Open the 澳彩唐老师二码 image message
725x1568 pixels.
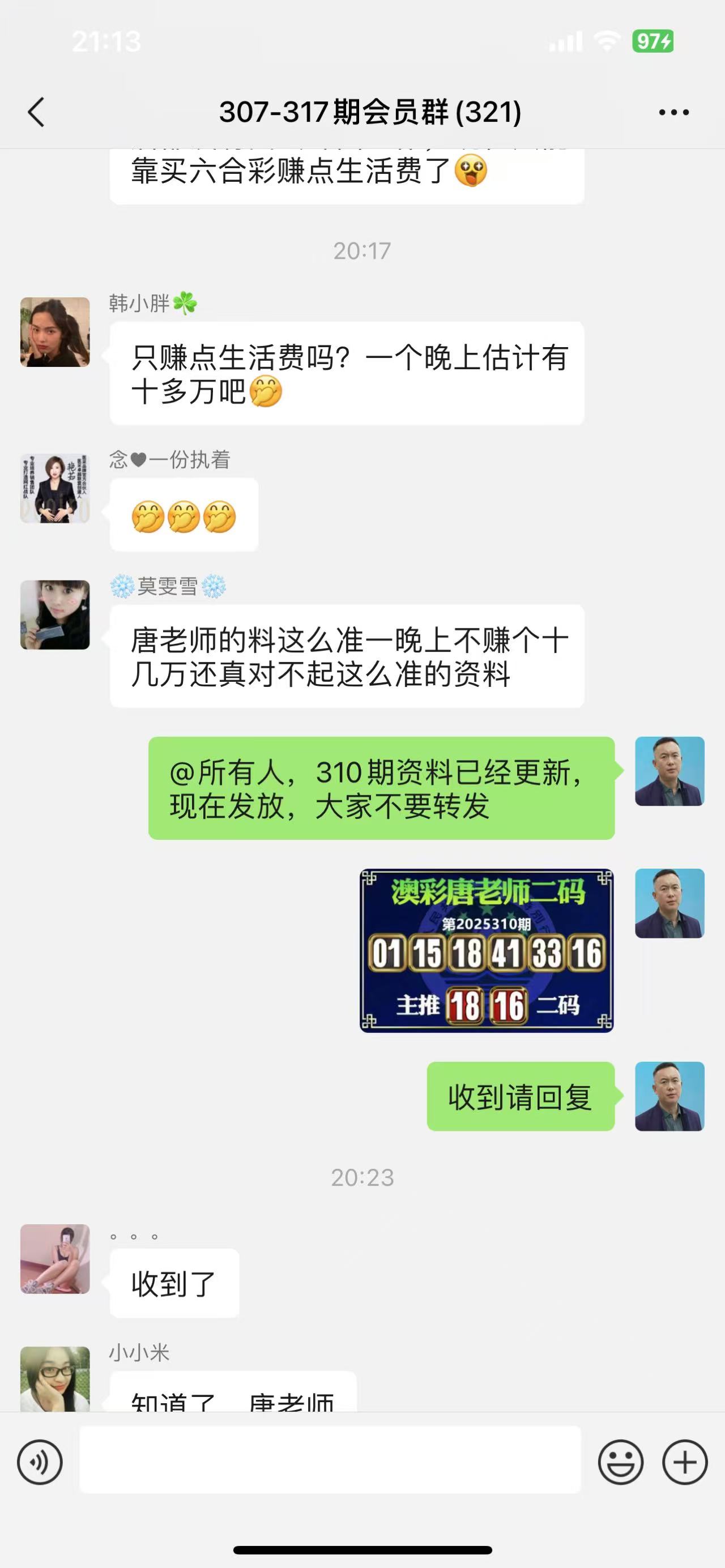[x=486, y=950]
